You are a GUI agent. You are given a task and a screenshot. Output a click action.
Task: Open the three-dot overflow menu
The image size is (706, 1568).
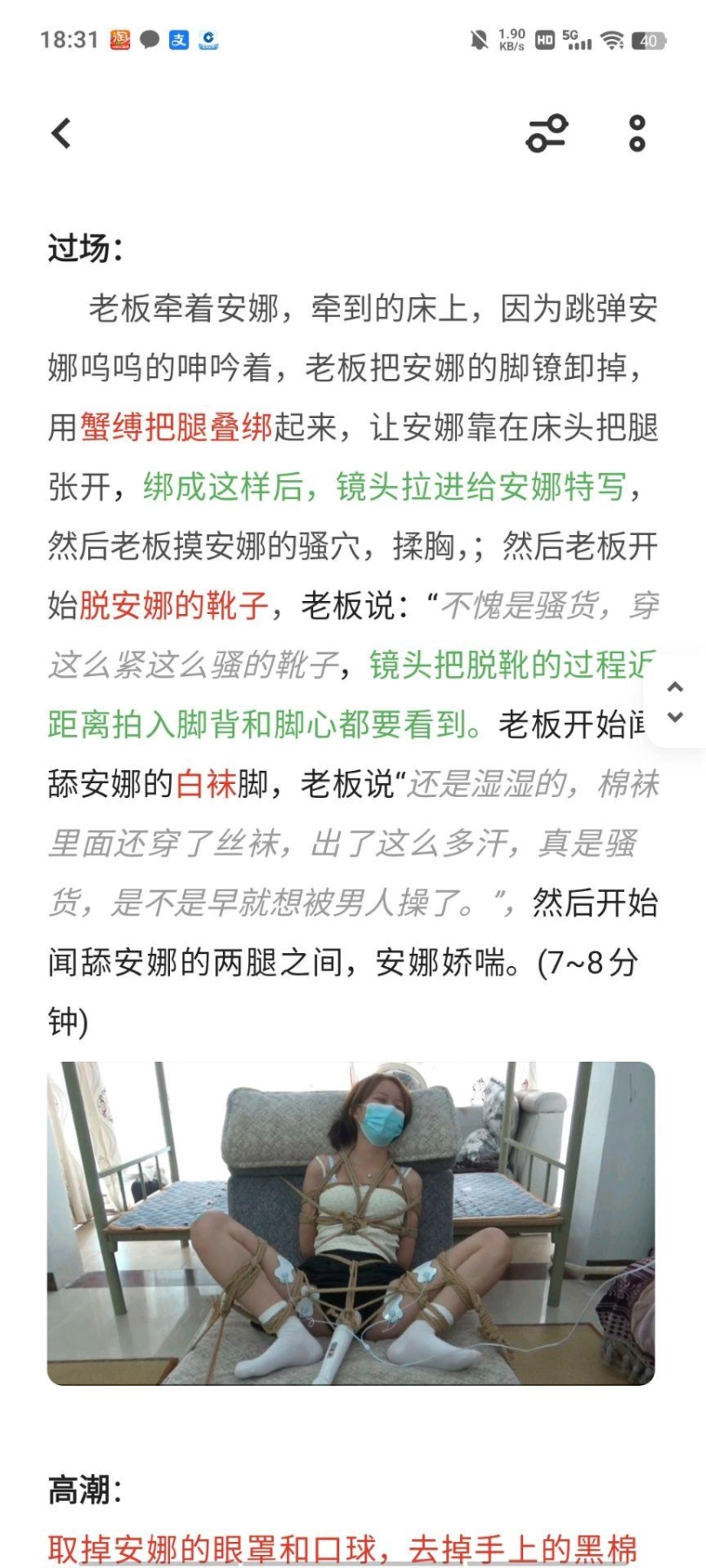[x=637, y=133]
